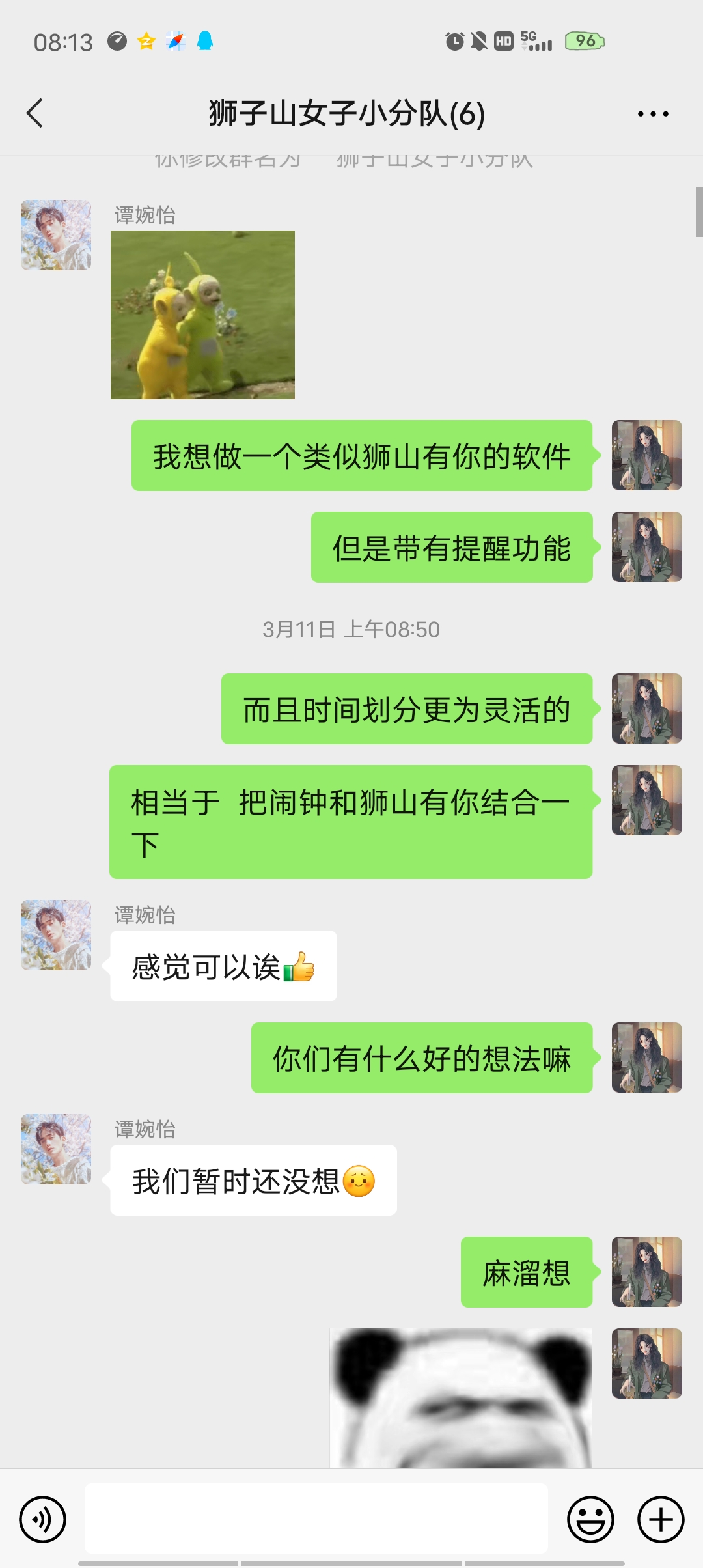Image resolution: width=703 pixels, height=1568 pixels.
Task: Open 谭婉怡's avatar beside Teletubbies sticker
Action: [x=56, y=235]
